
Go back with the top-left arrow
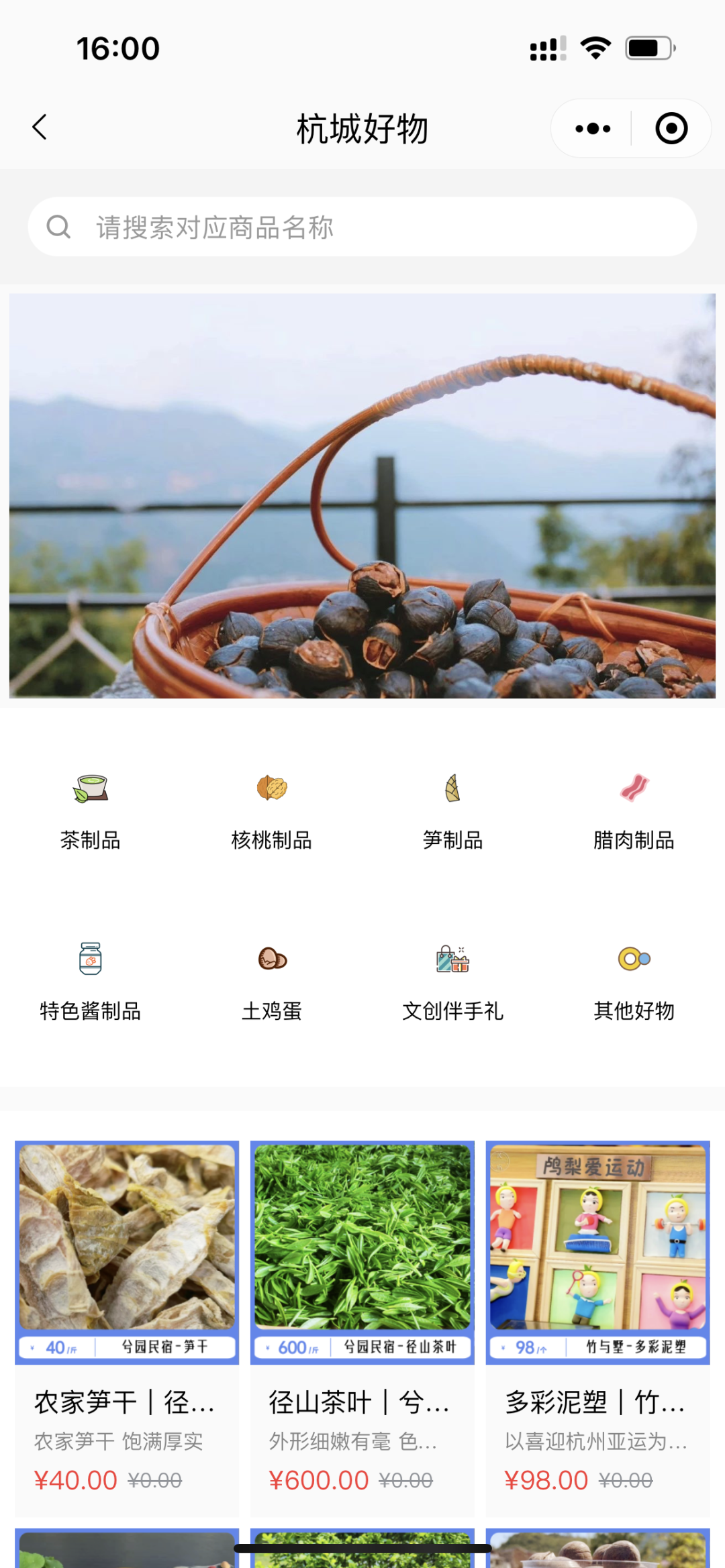tap(40, 127)
